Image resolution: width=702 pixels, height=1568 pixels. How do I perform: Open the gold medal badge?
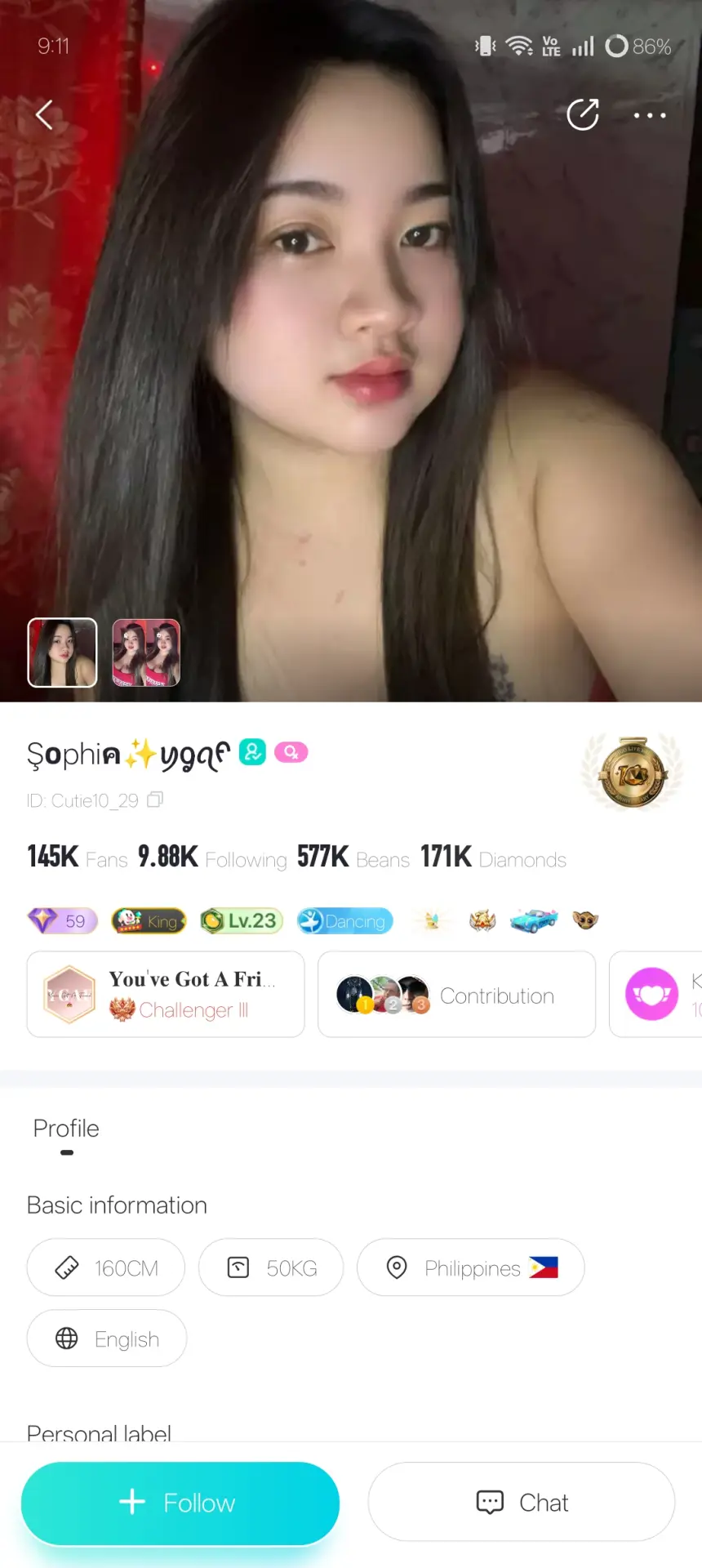(633, 772)
